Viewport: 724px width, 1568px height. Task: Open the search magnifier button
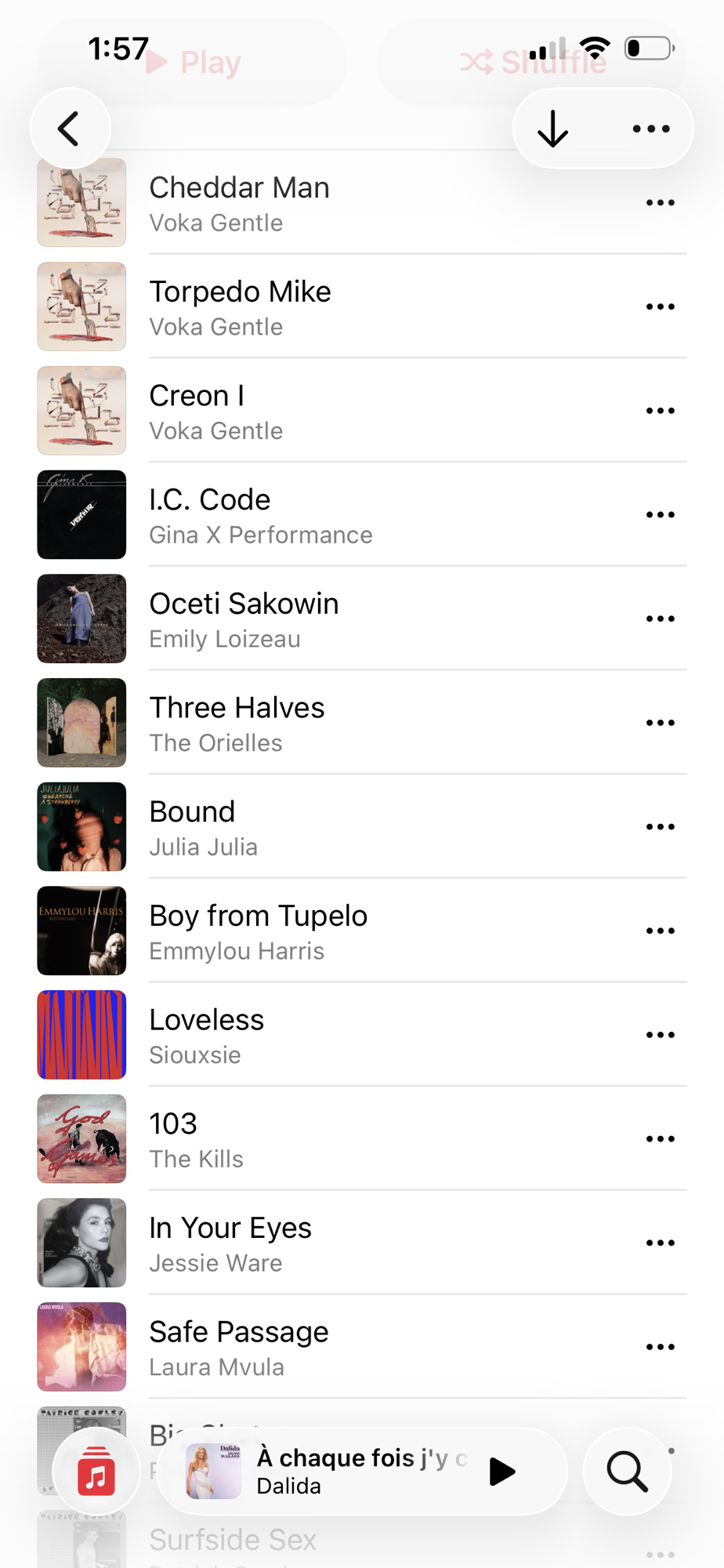(x=627, y=1472)
